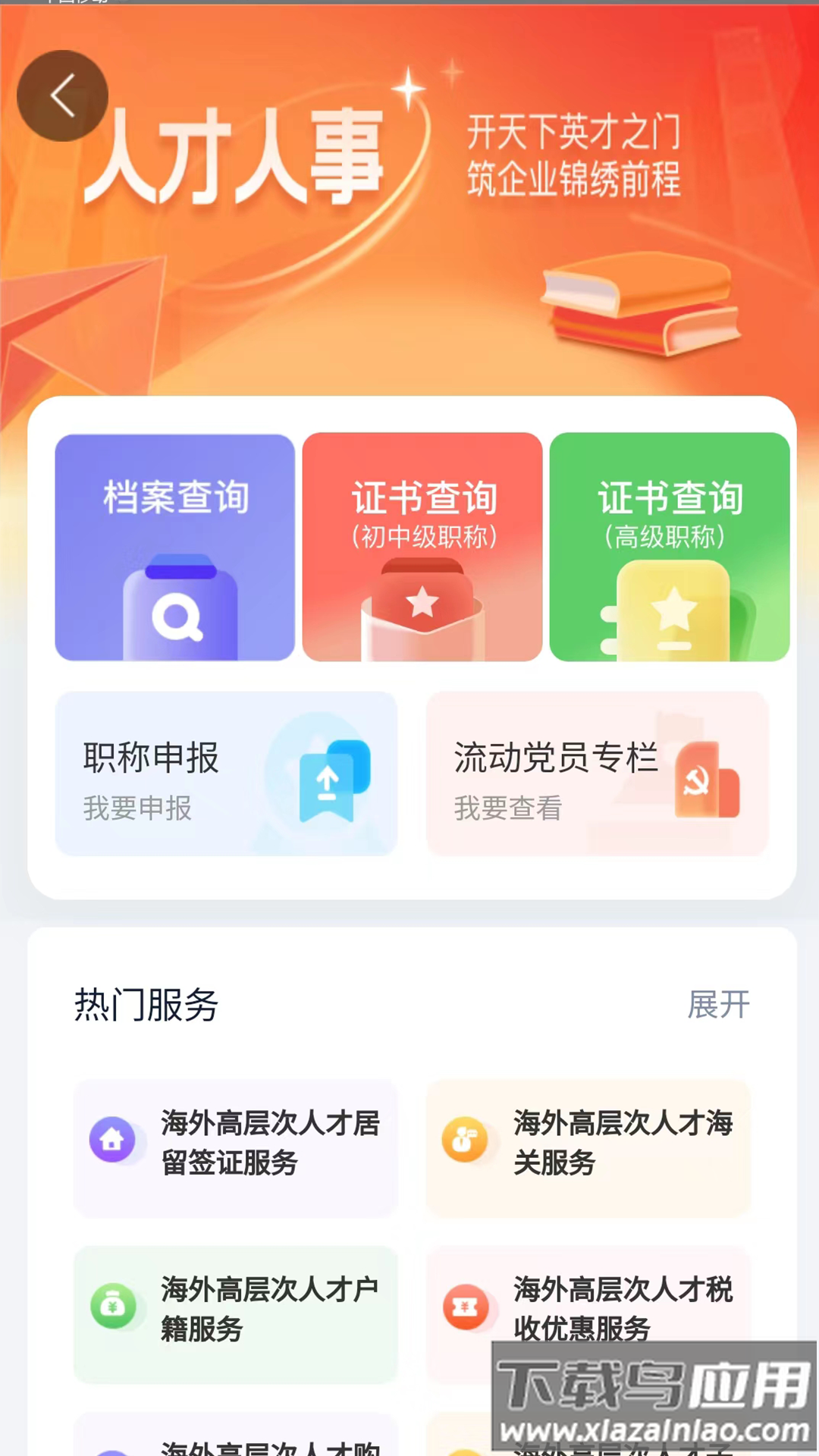Expand 热门服务 list via 展开

tap(717, 1005)
